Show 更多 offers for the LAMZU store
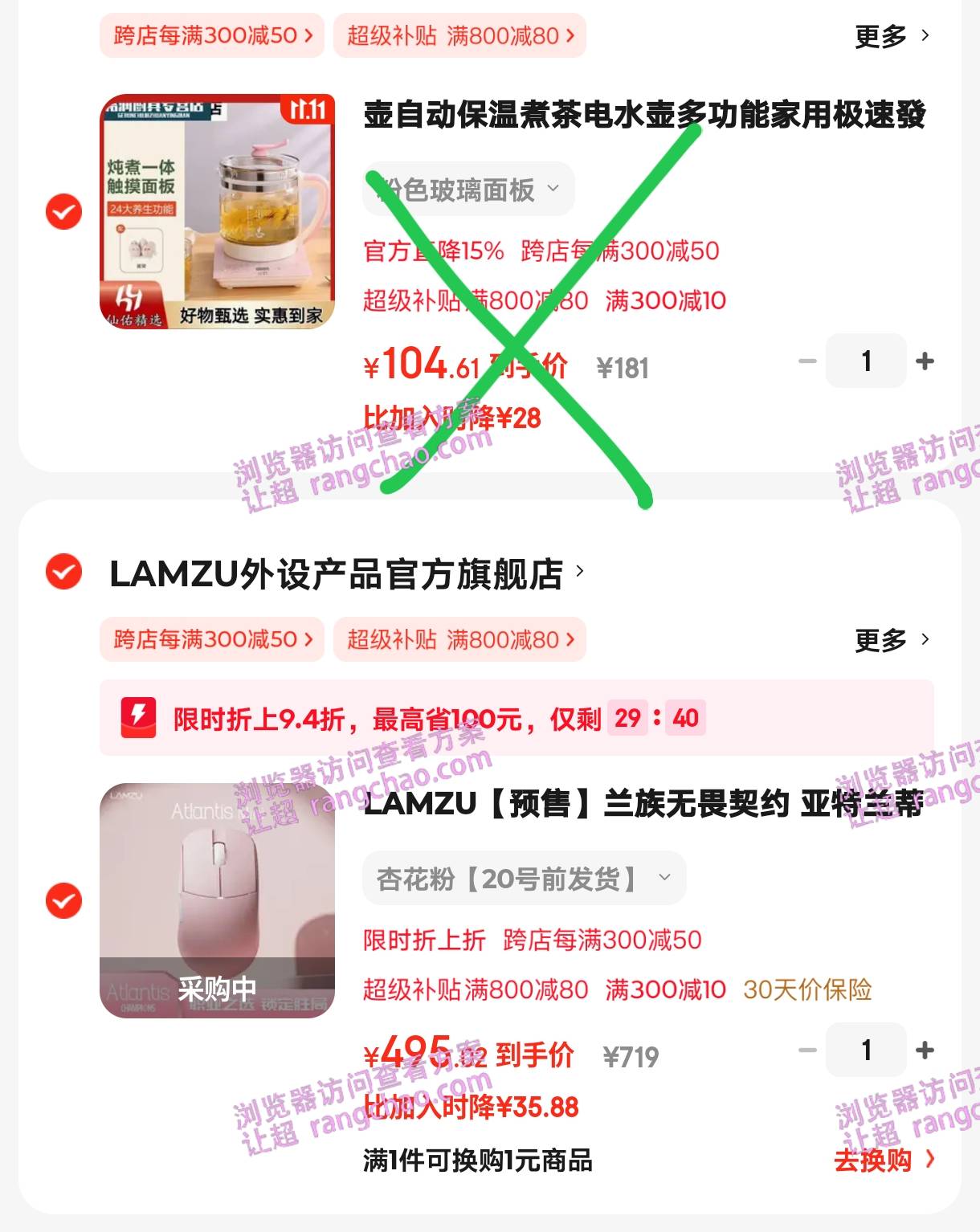The image size is (980, 1232). tap(892, 640)
